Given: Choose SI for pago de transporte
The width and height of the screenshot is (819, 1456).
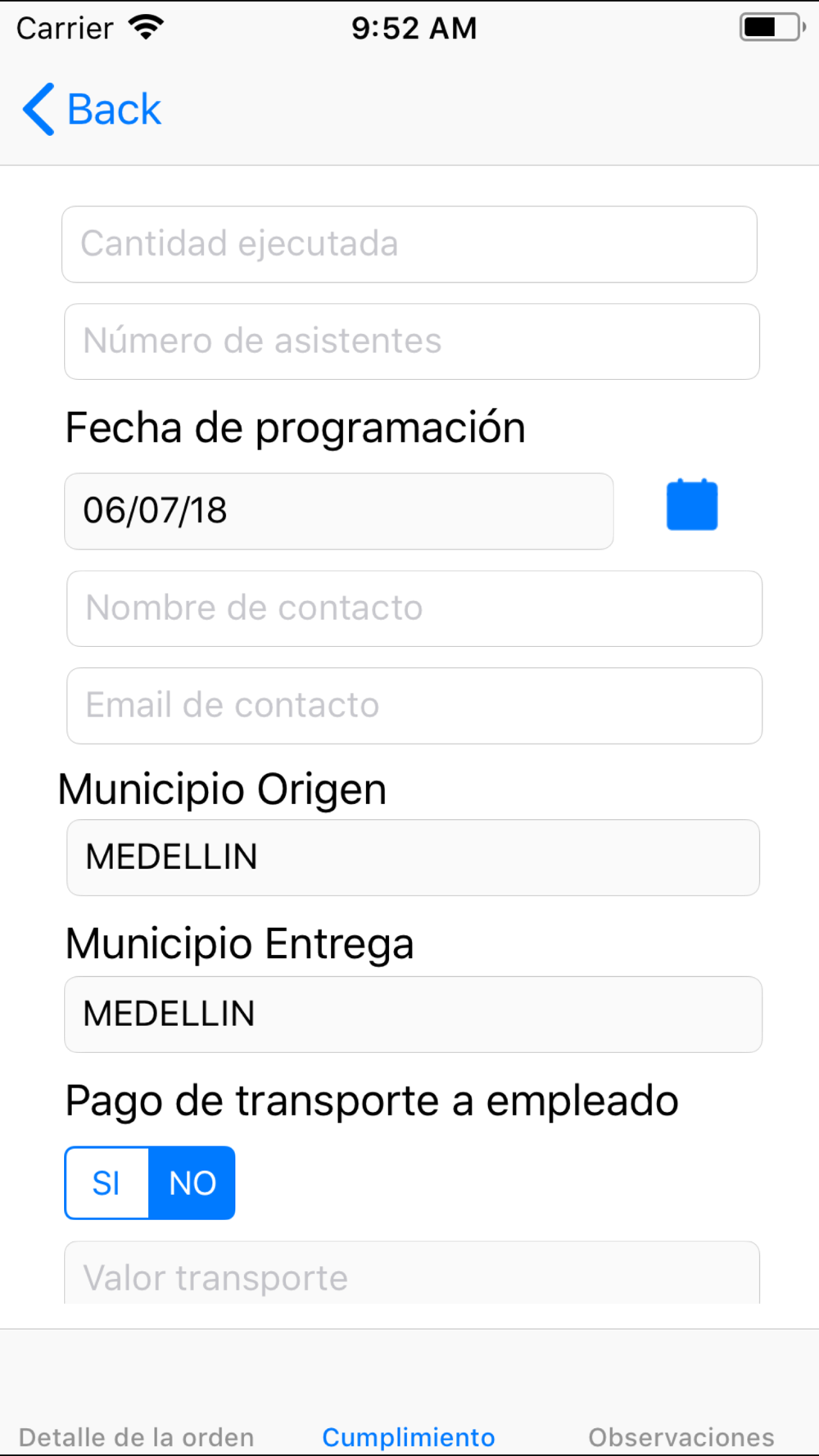Looking at the screenshot, I should [107, 1182].
